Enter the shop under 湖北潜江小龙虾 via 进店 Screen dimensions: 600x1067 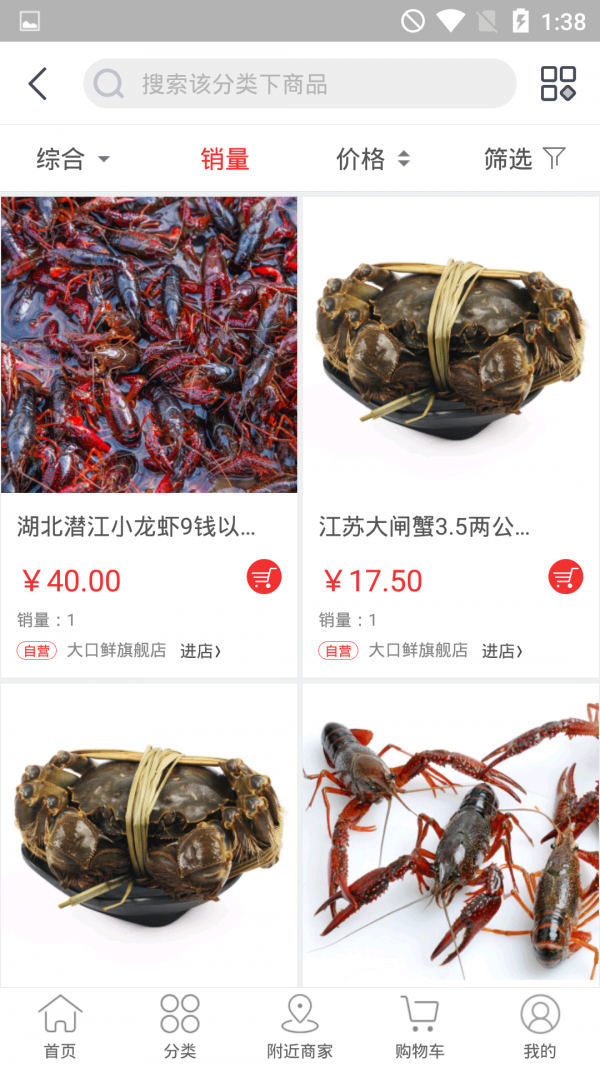click(x=200, y=651)
